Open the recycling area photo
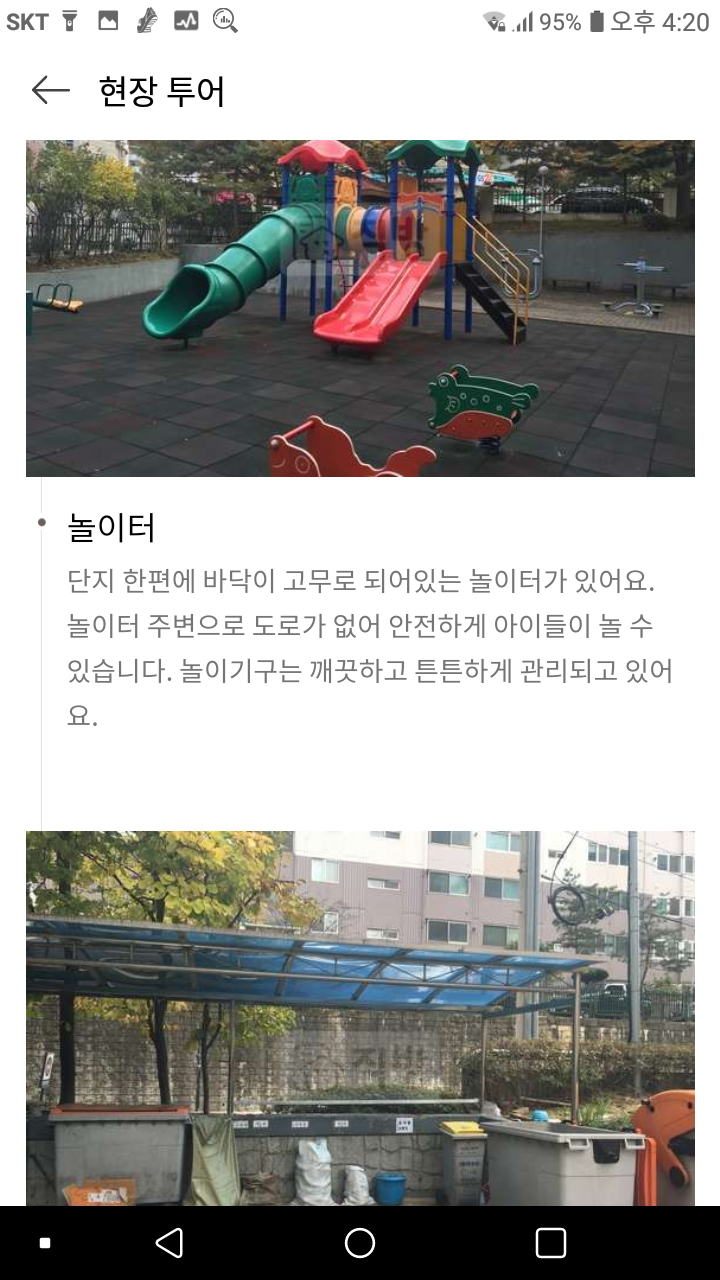Screen dimensions: 720x1280 click(x=360, y=1018)
